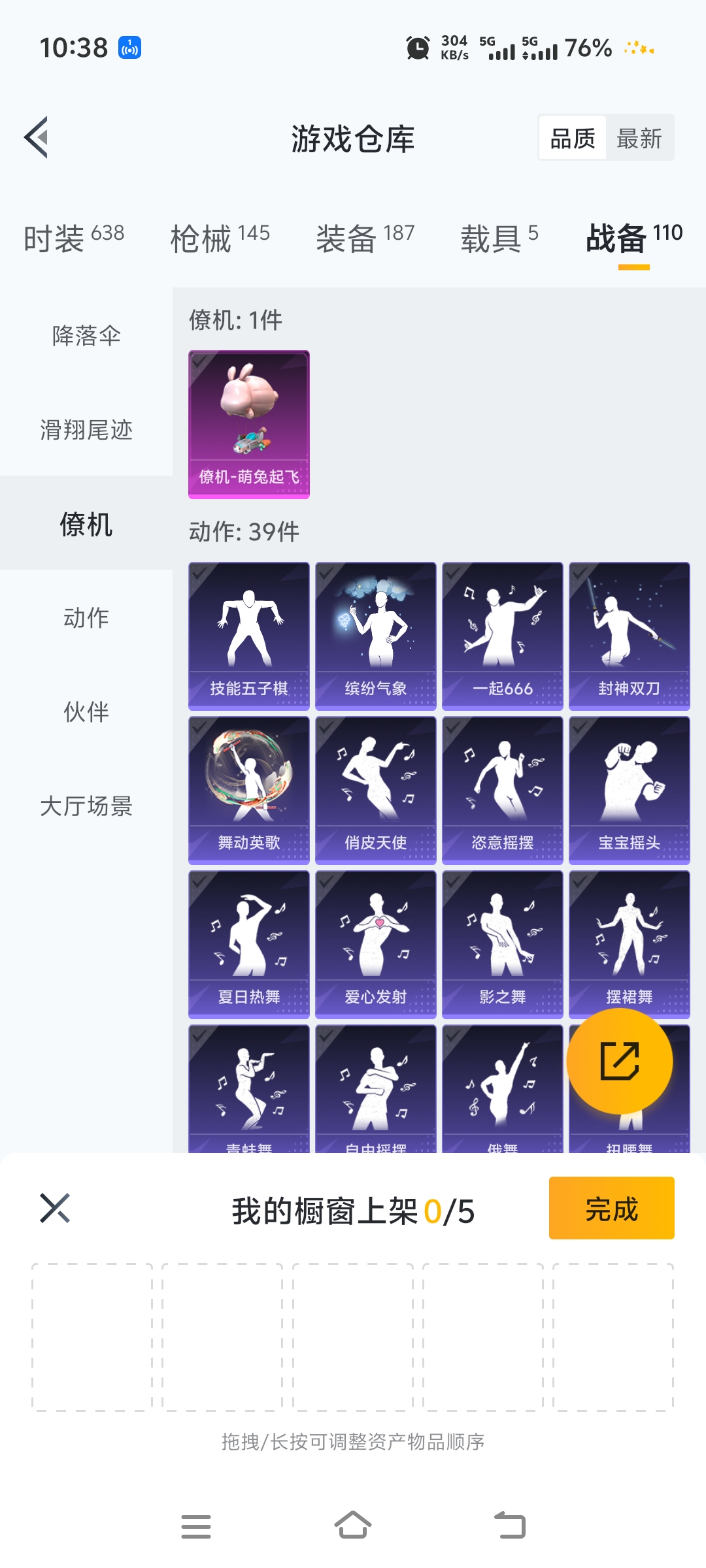Tap the yellow share floating button
This screenshot has width=706, height=1568.
click(619, 1061)
